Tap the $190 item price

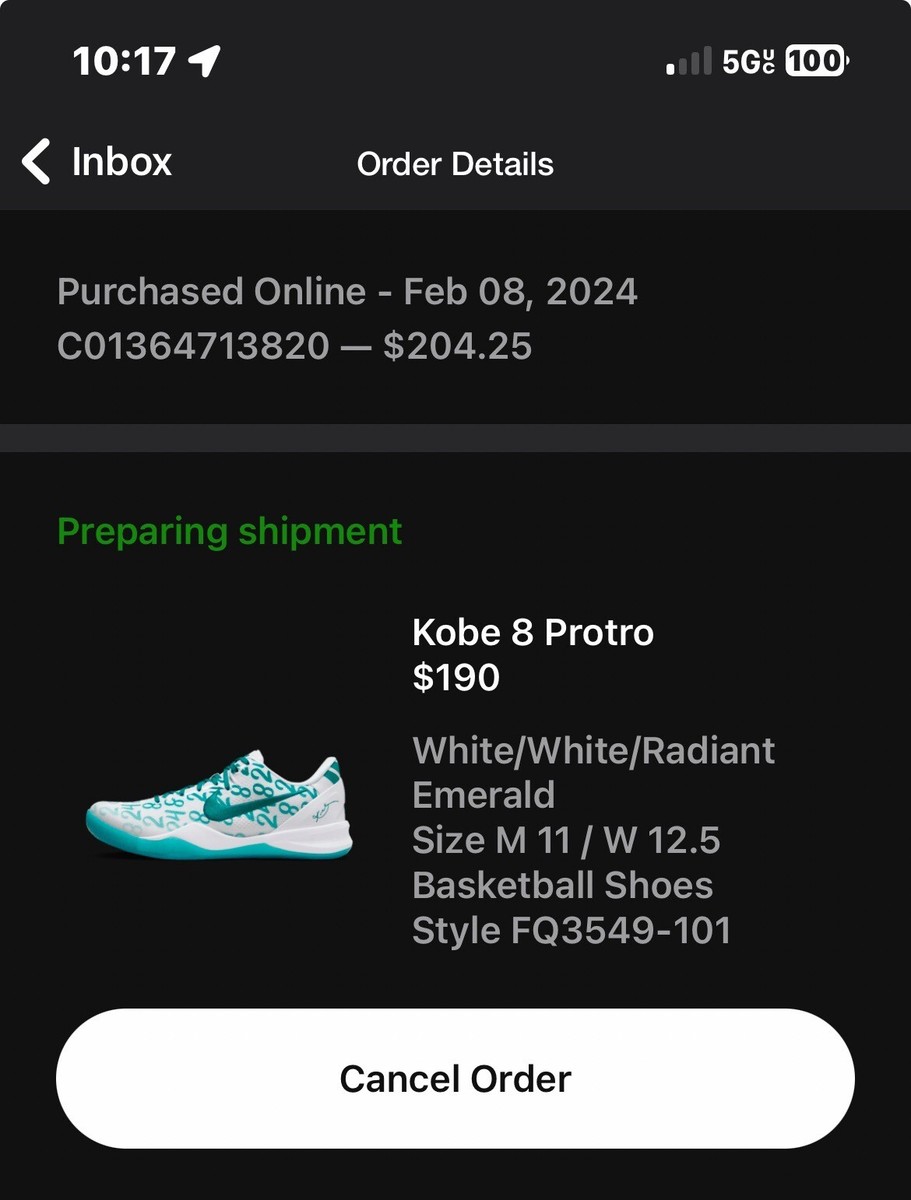click(455, 677)
